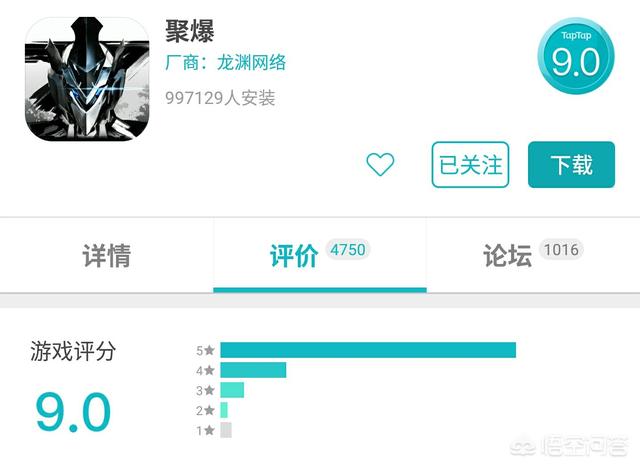
Task: Switch to the 详情 tab
Action: click(x=106, y=255)
